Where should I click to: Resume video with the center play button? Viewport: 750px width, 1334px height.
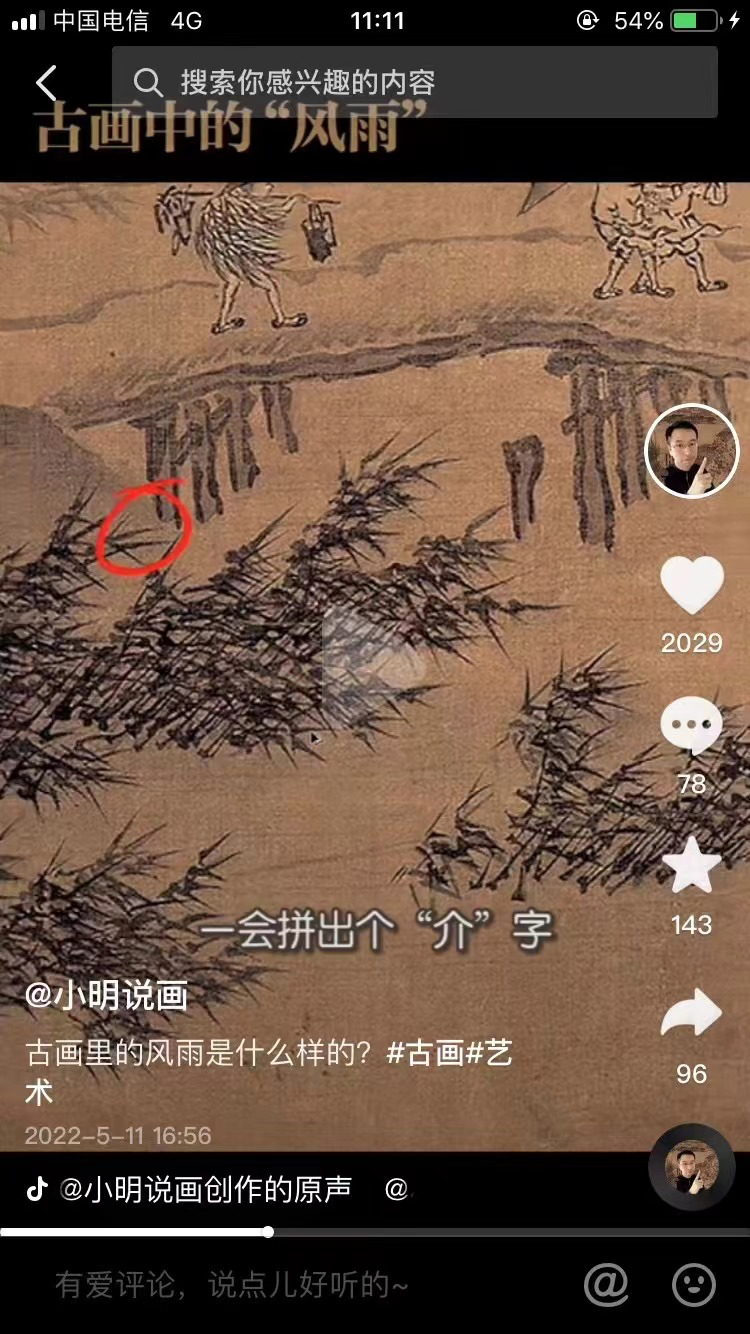tap(373, 665)
